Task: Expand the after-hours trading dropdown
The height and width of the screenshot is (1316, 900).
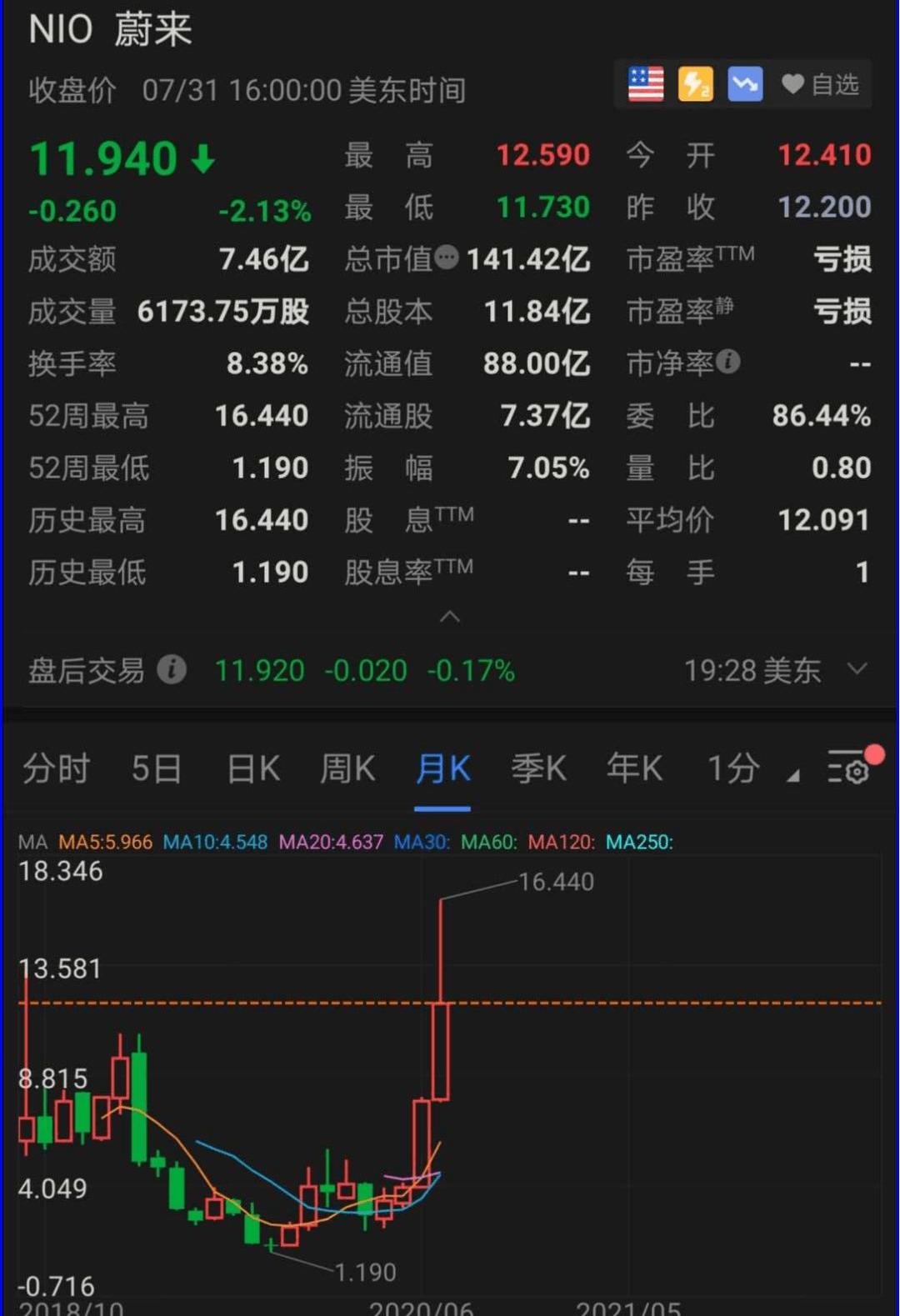Action: [x=857, y=669]
